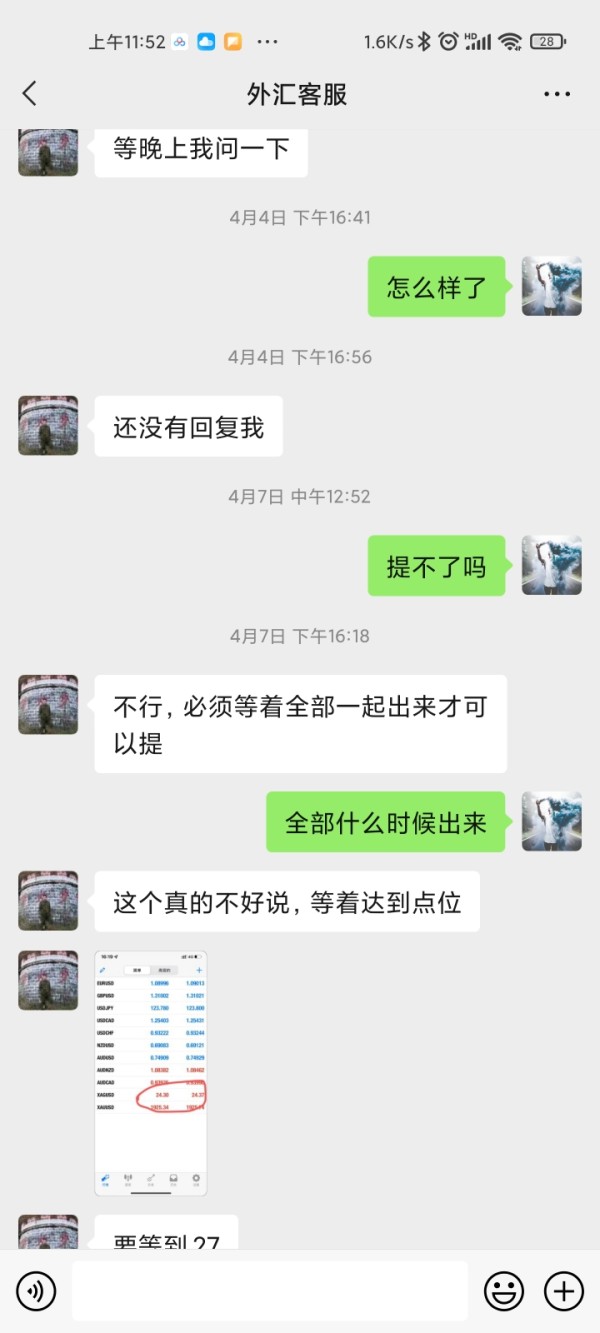Open my avatar beside 怎么样了

552,286
